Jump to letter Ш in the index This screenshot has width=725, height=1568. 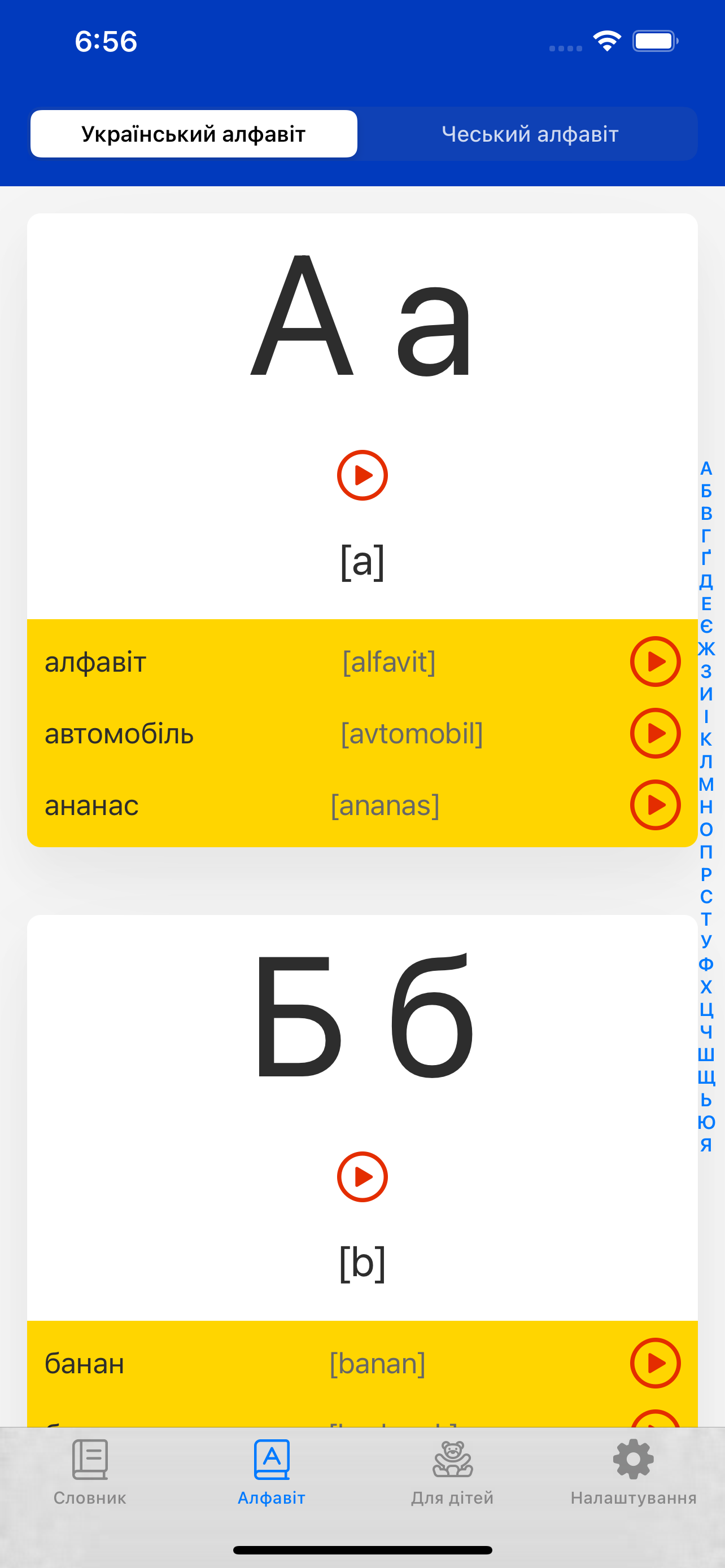[x=706, y=1055]
